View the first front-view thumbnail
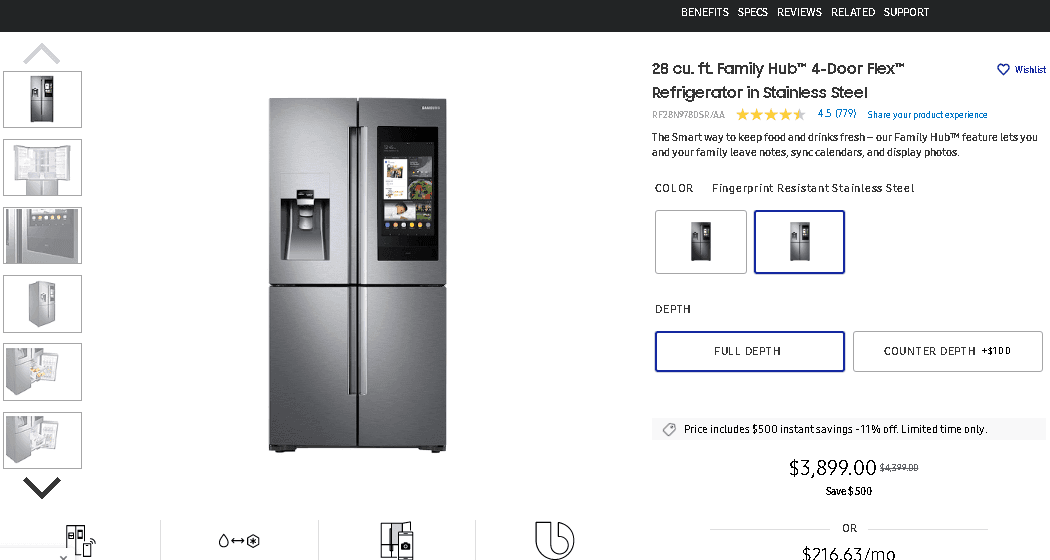 (x=42, y=99)
